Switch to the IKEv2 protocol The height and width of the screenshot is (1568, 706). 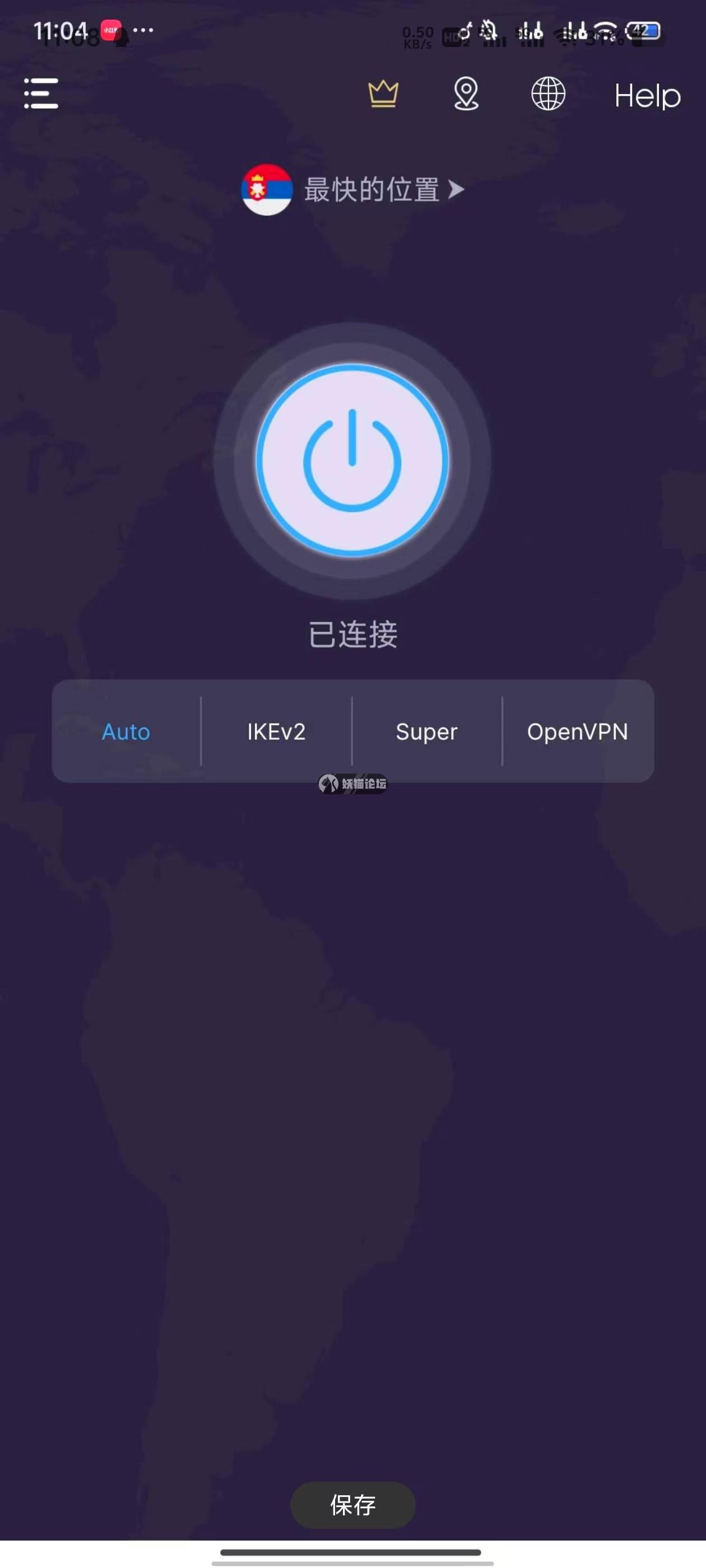(x=276, y=731)
